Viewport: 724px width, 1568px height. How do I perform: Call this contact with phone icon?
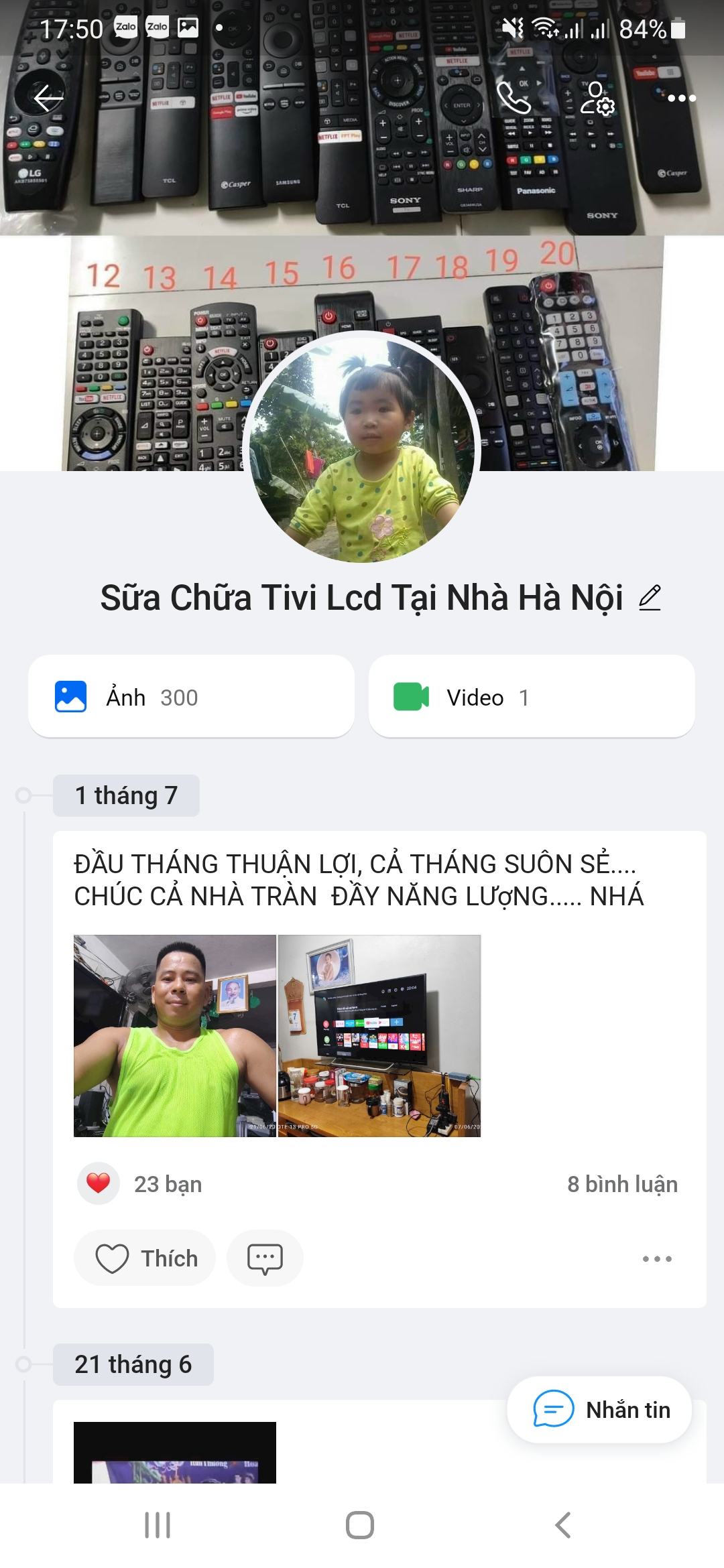click(x=514, y=99)
